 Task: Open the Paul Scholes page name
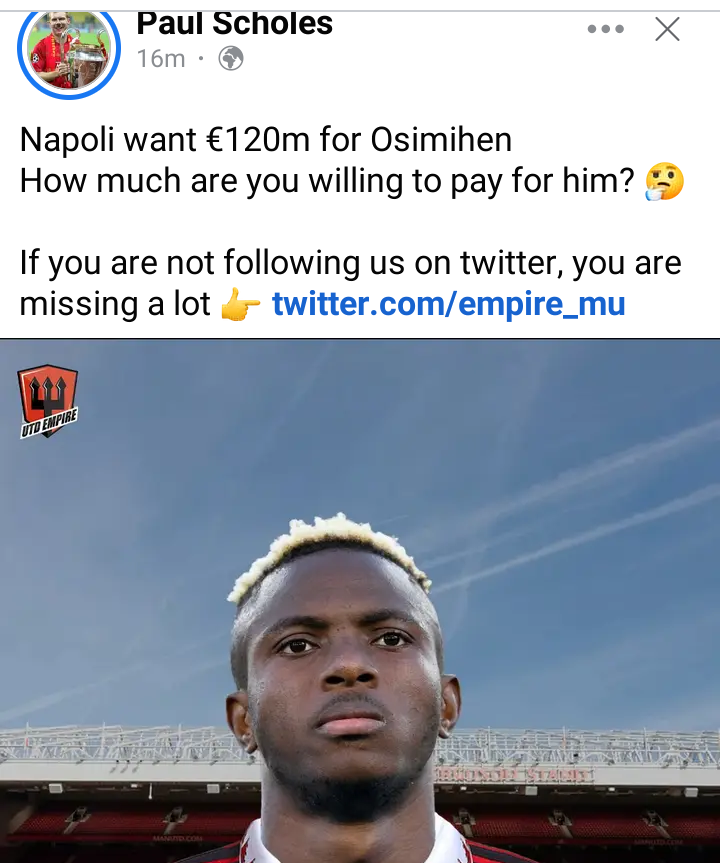pos(235,23)
